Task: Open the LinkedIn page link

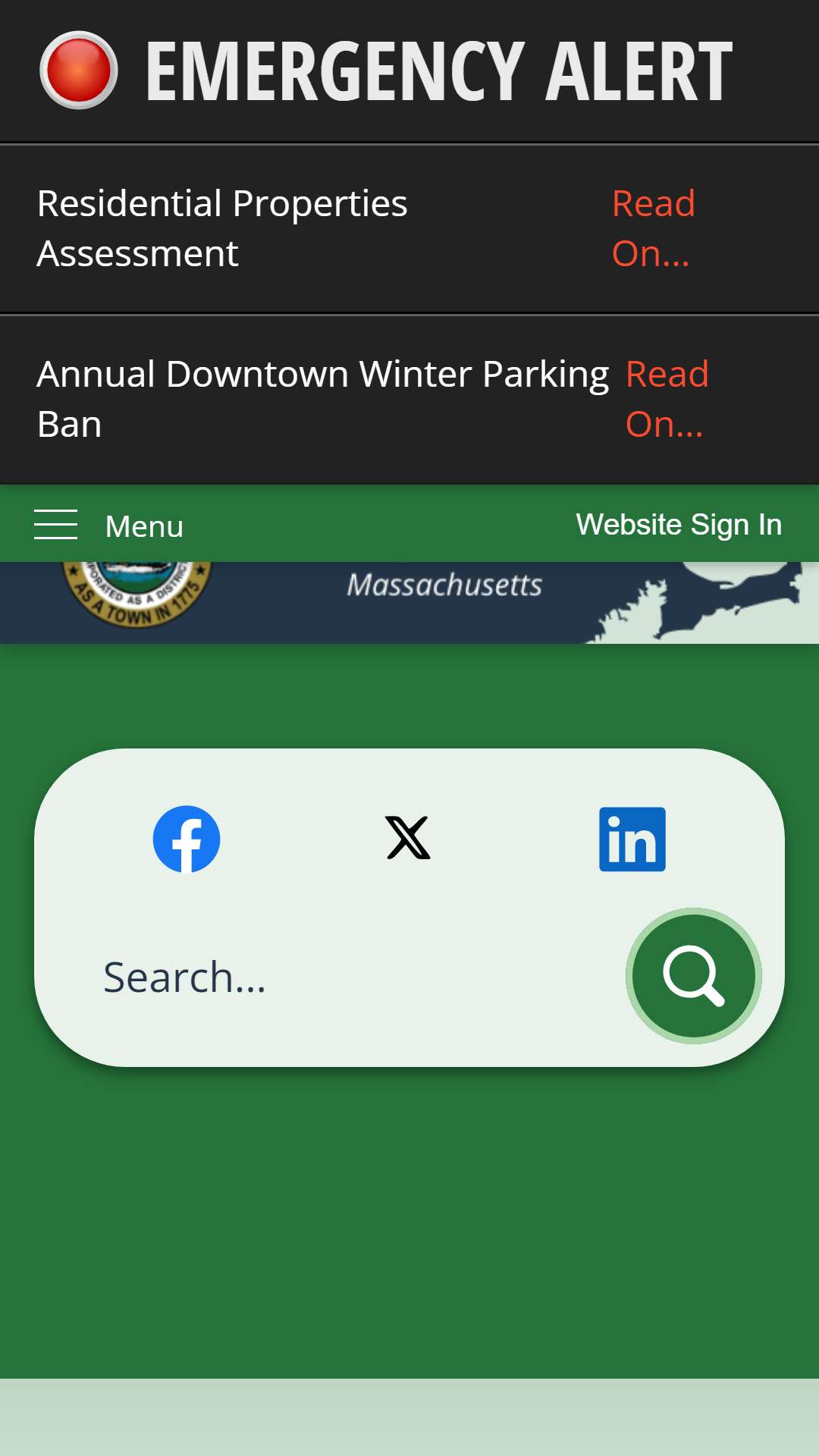Action: (632, 839)
